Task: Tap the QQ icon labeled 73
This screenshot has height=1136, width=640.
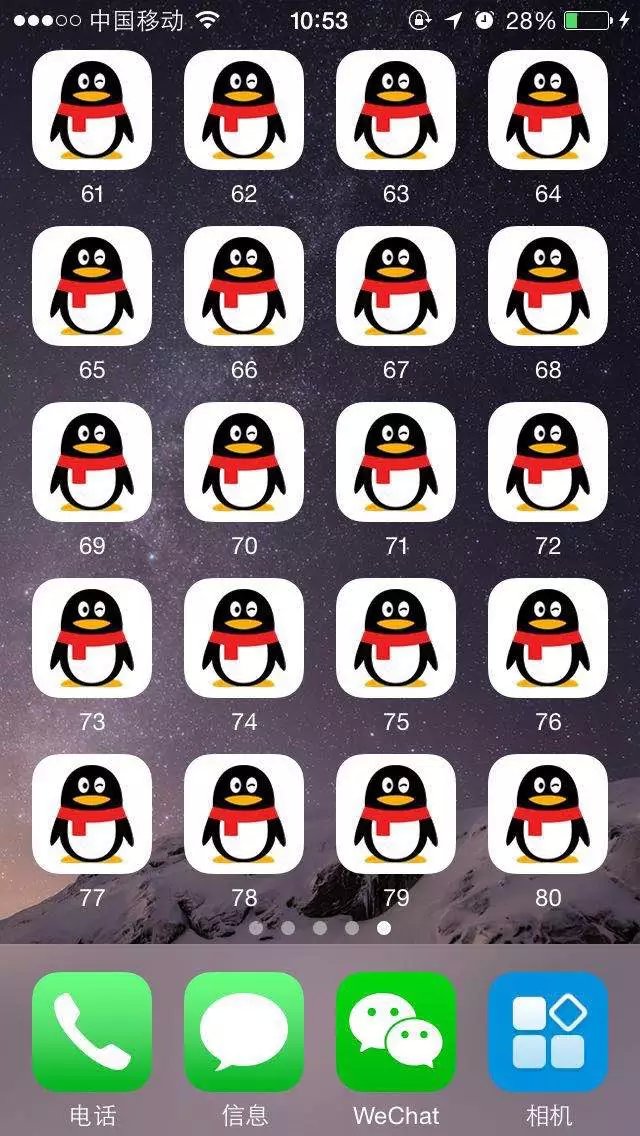Action: pos(92,638)
